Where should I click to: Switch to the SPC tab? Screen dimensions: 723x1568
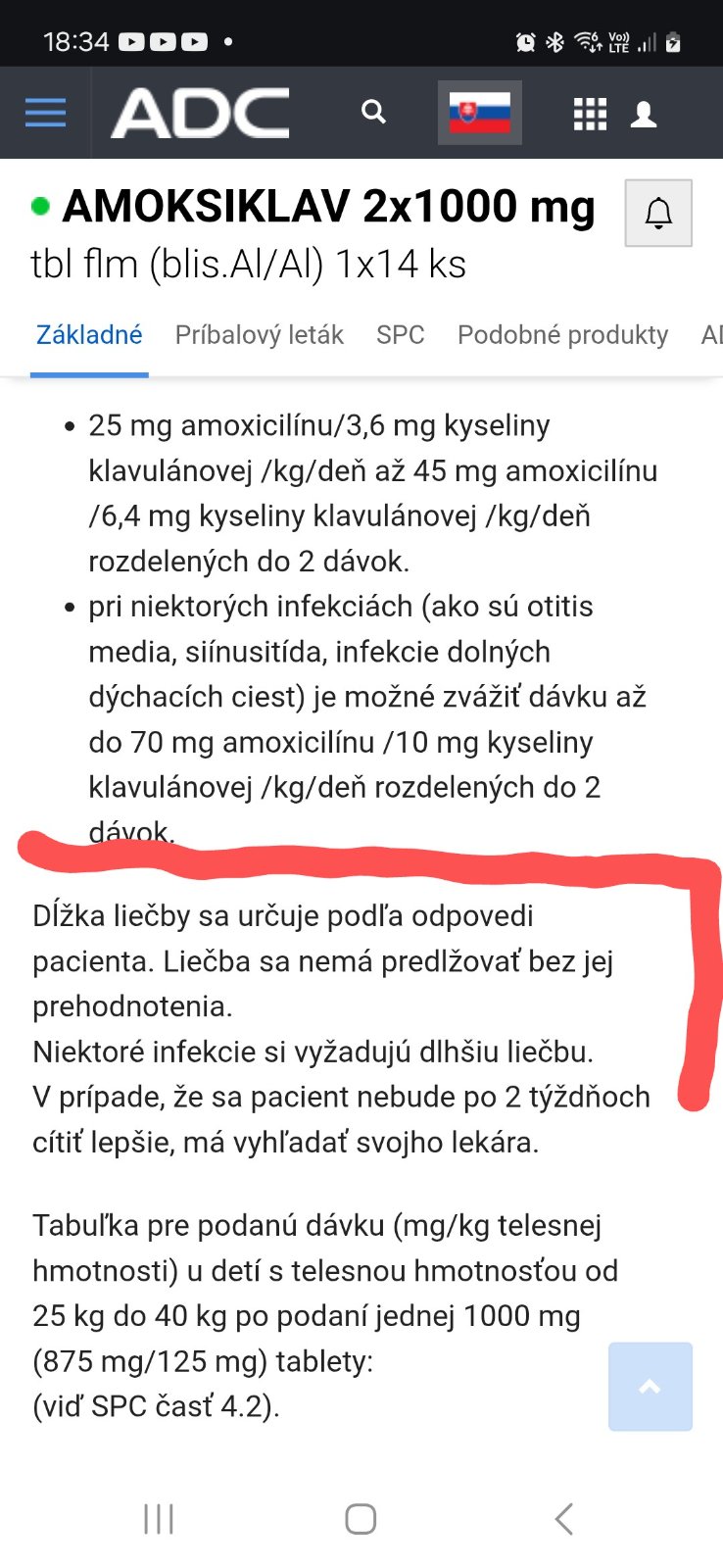[401, 335]
